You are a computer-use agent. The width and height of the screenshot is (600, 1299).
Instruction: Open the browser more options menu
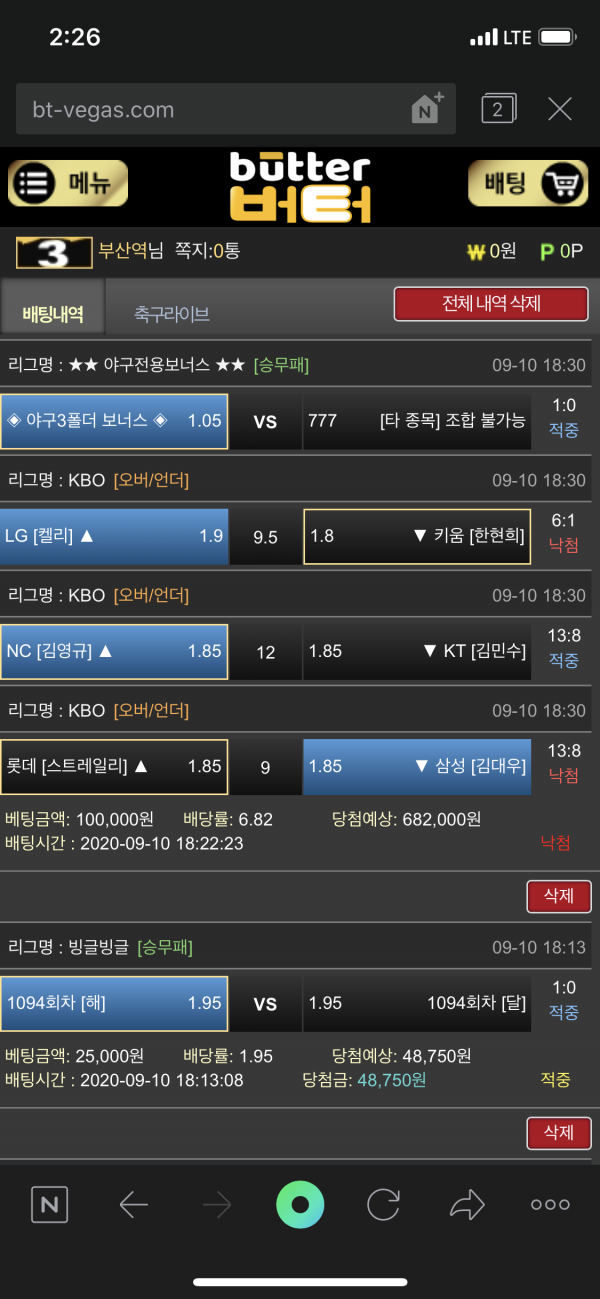[550, 1205]
